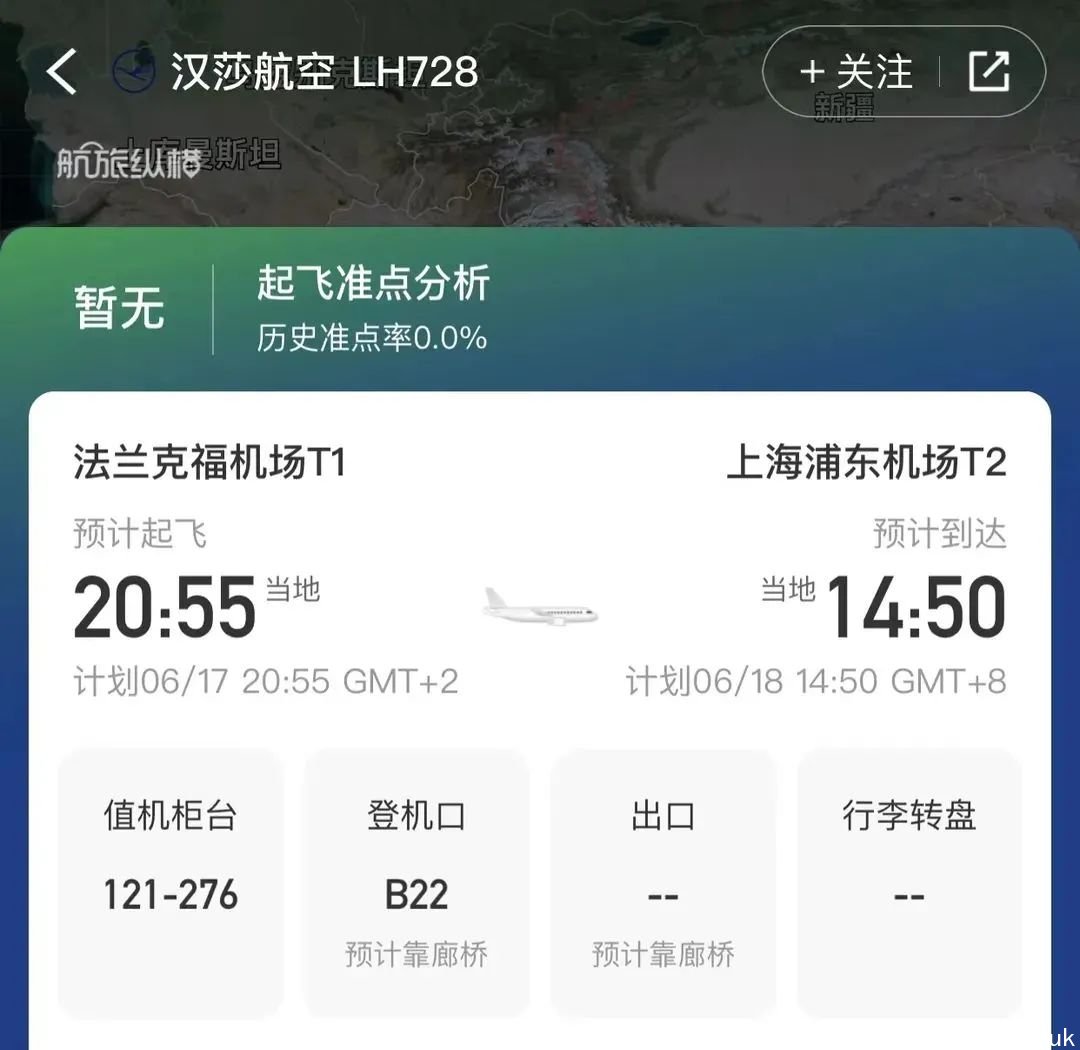The height and width of the screenshot is (1050, 1080).
Task: Open the 登机口 B22 boarding gate card
Action: [x=416, y=882]
